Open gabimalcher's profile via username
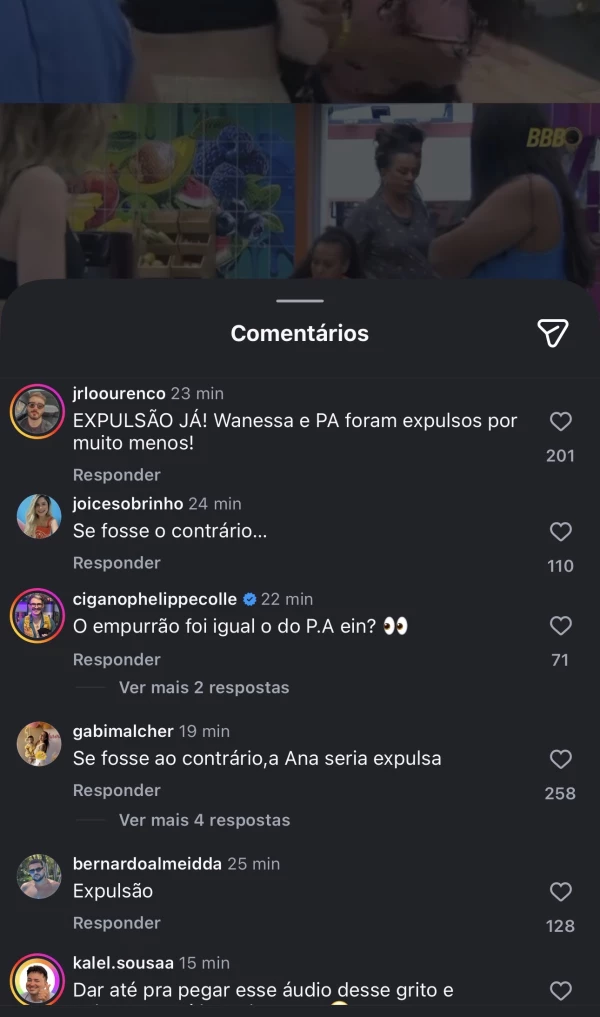Image resolution: width=600 pixels, height=1017 pixels. [x=123, y=731]
